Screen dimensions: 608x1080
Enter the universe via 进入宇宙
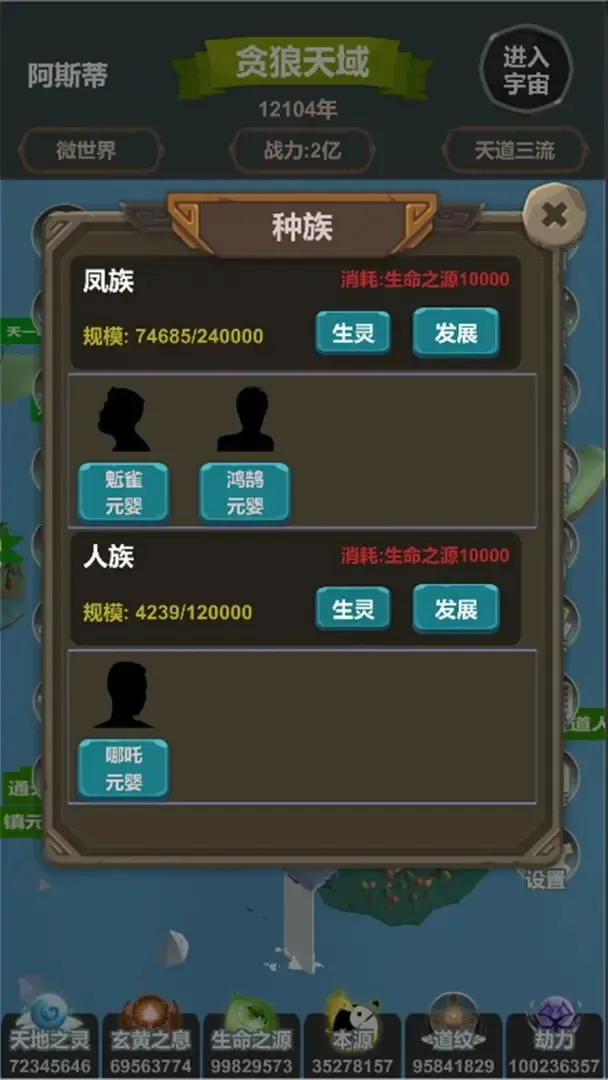[526, 69]
